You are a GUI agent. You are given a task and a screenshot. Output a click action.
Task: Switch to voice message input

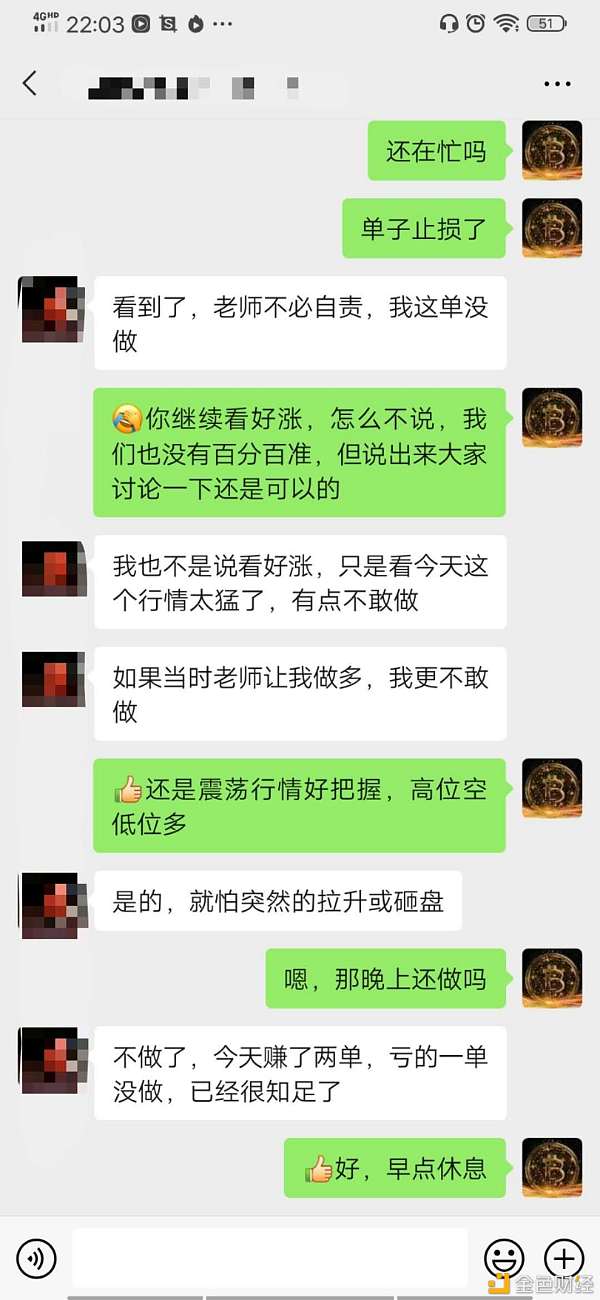click(37, 1258)
